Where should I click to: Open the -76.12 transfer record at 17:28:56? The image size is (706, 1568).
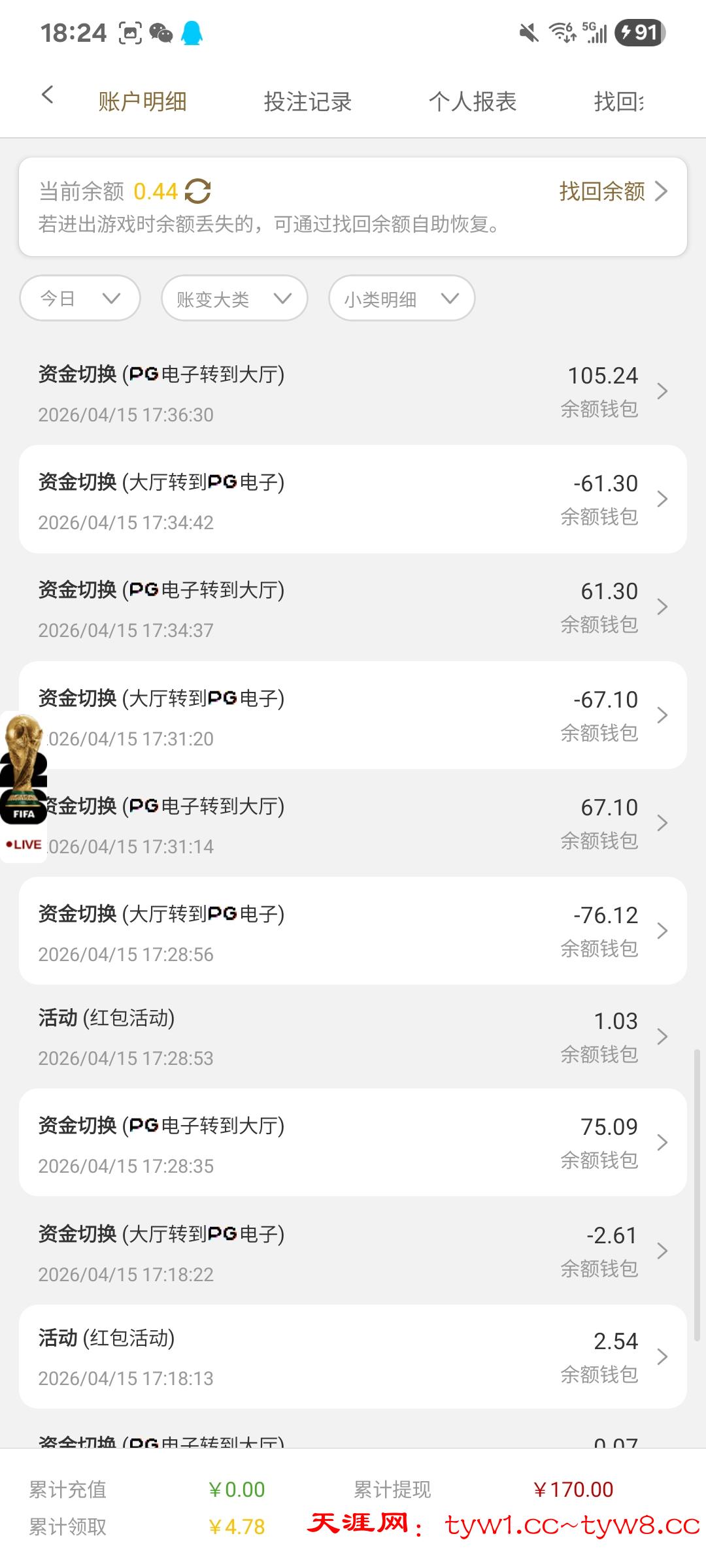point(353,932)
